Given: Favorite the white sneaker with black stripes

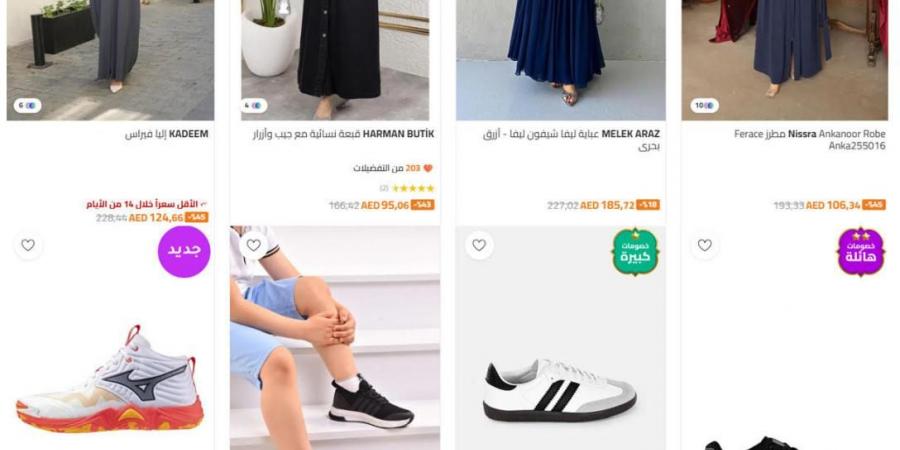Looking at the screenshot, I should point(479,245).
